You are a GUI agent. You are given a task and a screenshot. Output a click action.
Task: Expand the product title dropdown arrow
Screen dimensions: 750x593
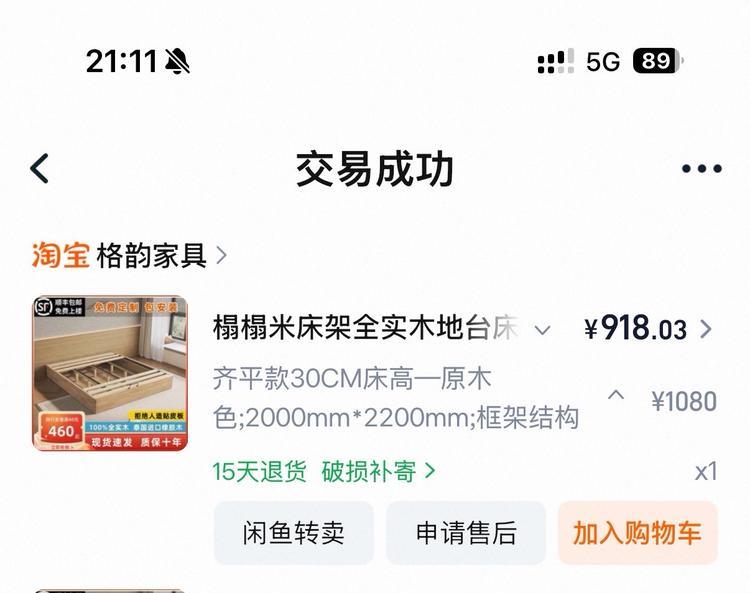[542, 329]
